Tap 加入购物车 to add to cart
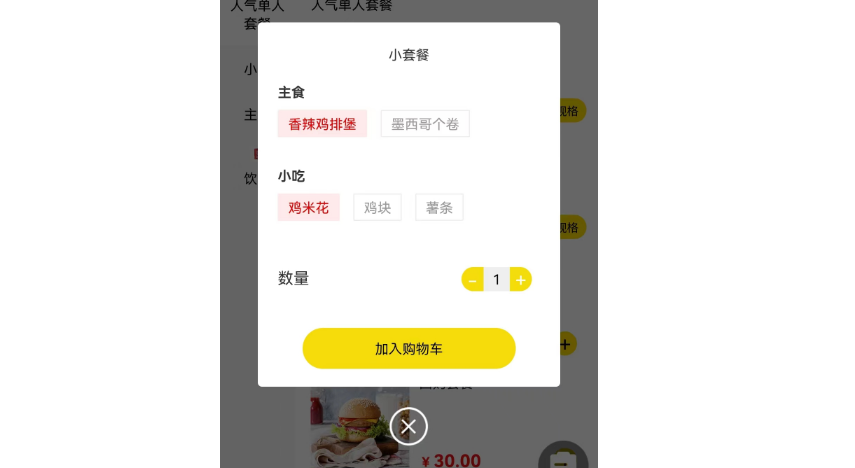 pyautogui.click(x=409, y=349)
